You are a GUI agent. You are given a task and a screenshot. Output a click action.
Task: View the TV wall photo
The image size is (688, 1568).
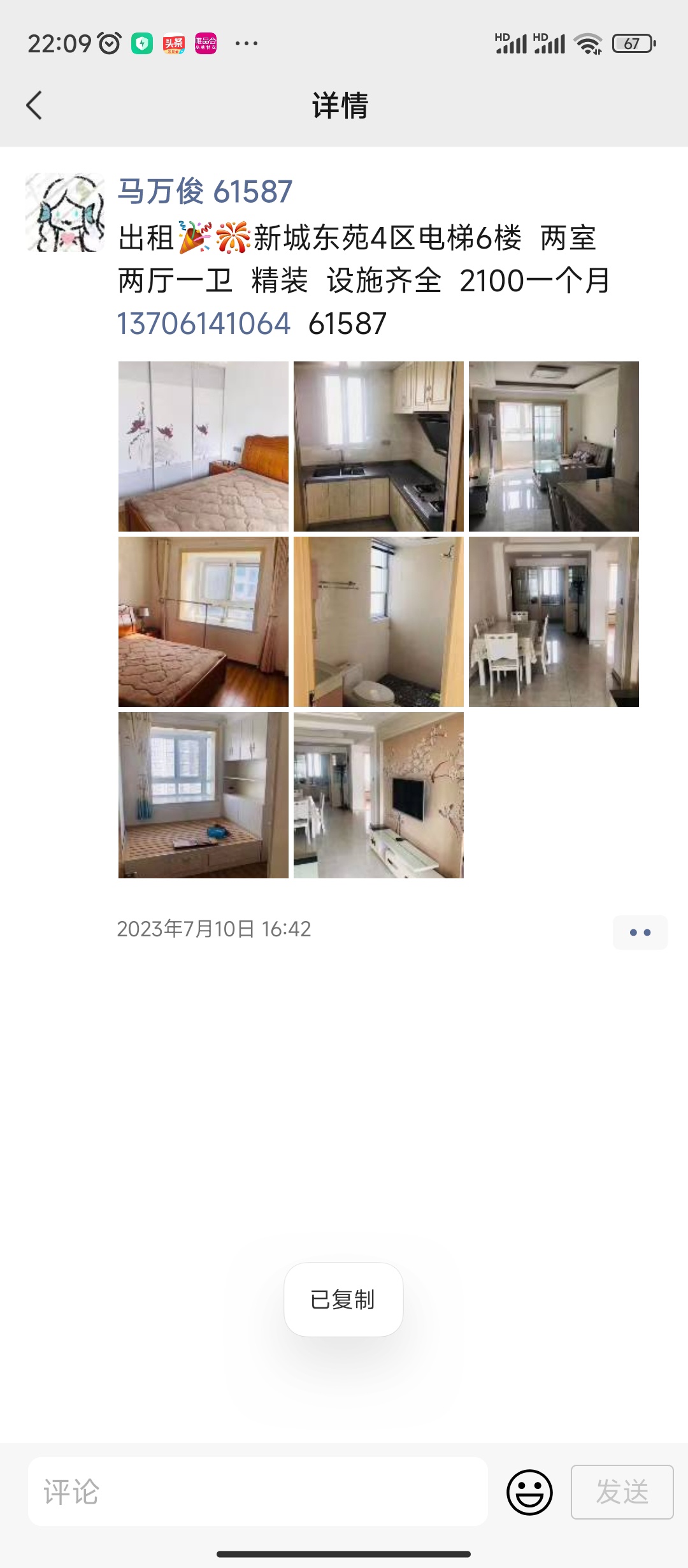click(x=378, y=795)
